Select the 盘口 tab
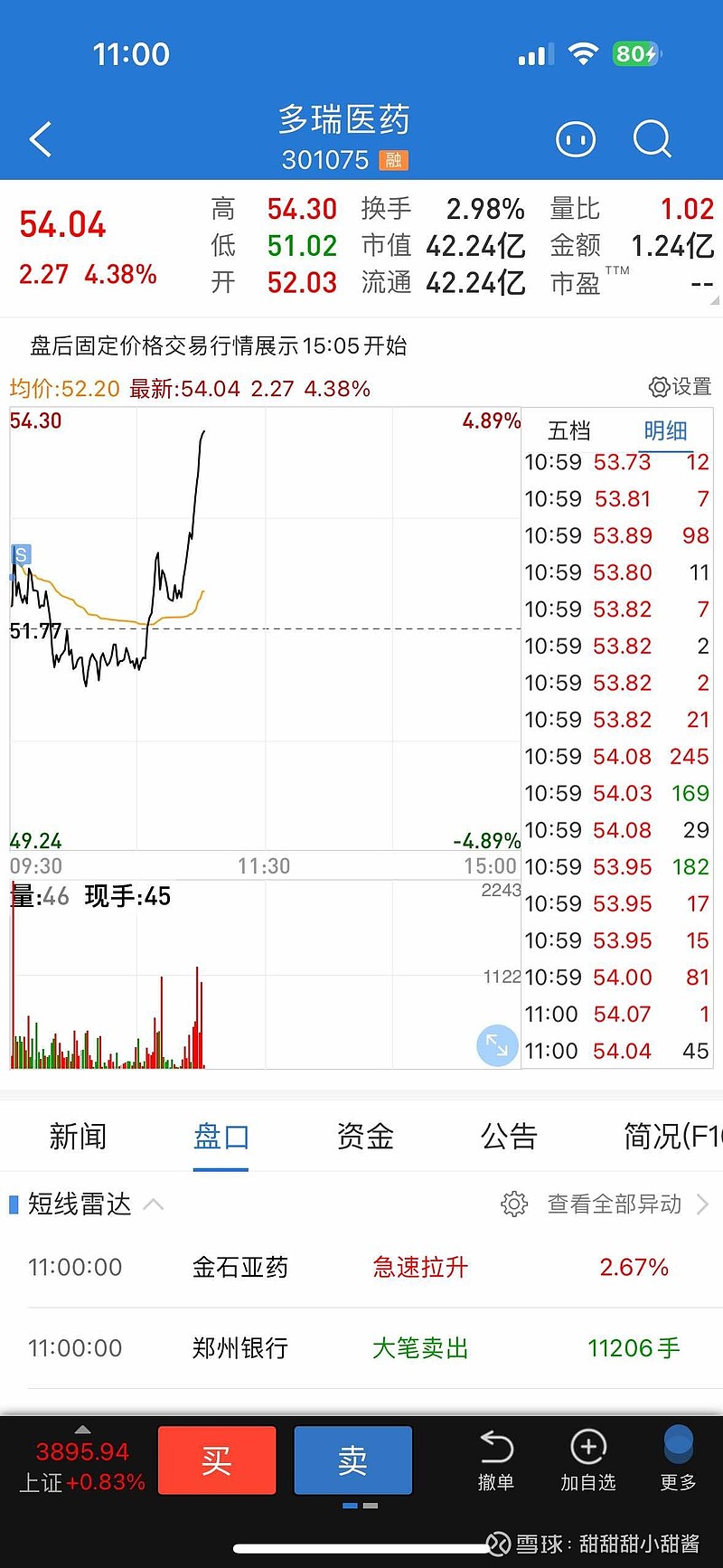Screen dimensions: 723x1568 pyautogui.click(x=221, y=1137)
